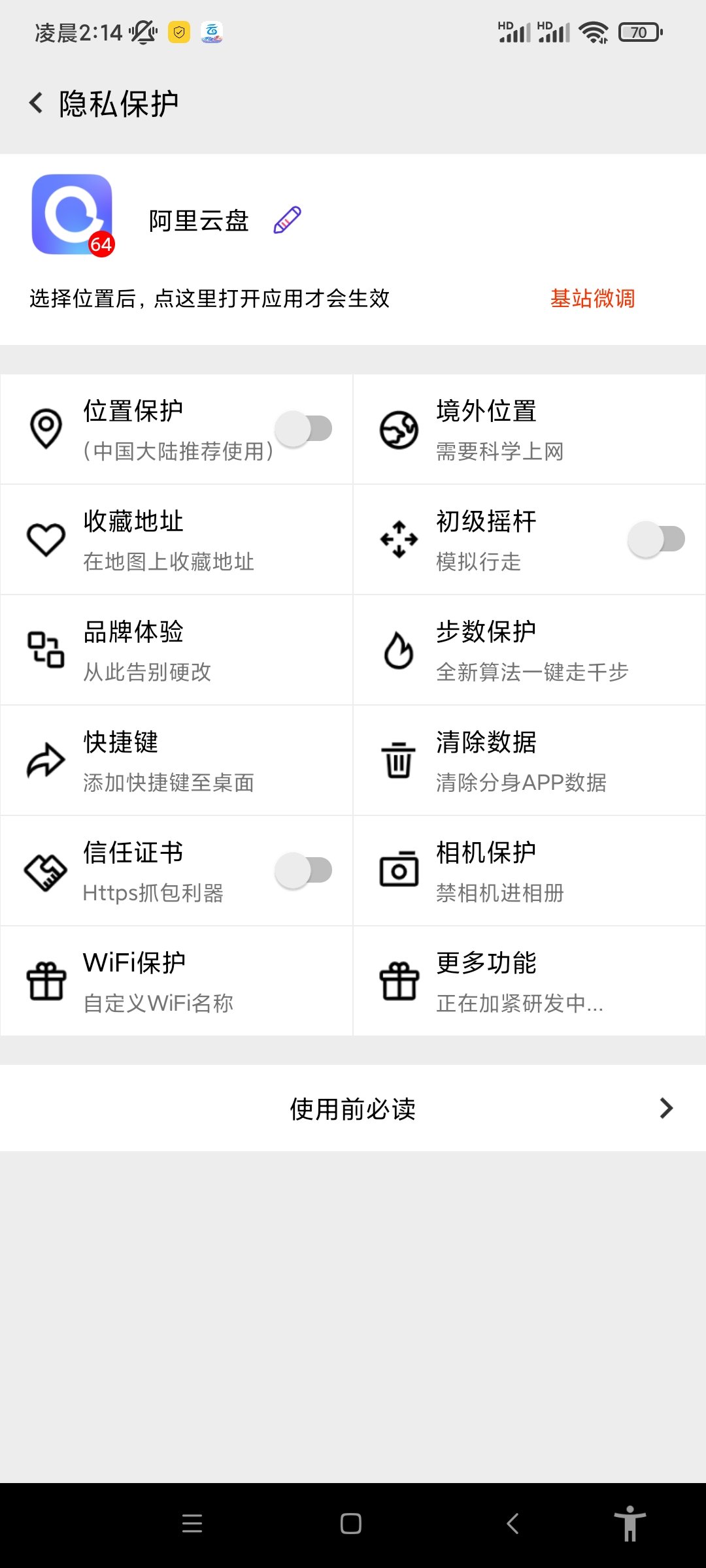Enable the 初级摇杆 switch
The width and height of the screenshot is (706, 1568).
[x=656, y=539]
